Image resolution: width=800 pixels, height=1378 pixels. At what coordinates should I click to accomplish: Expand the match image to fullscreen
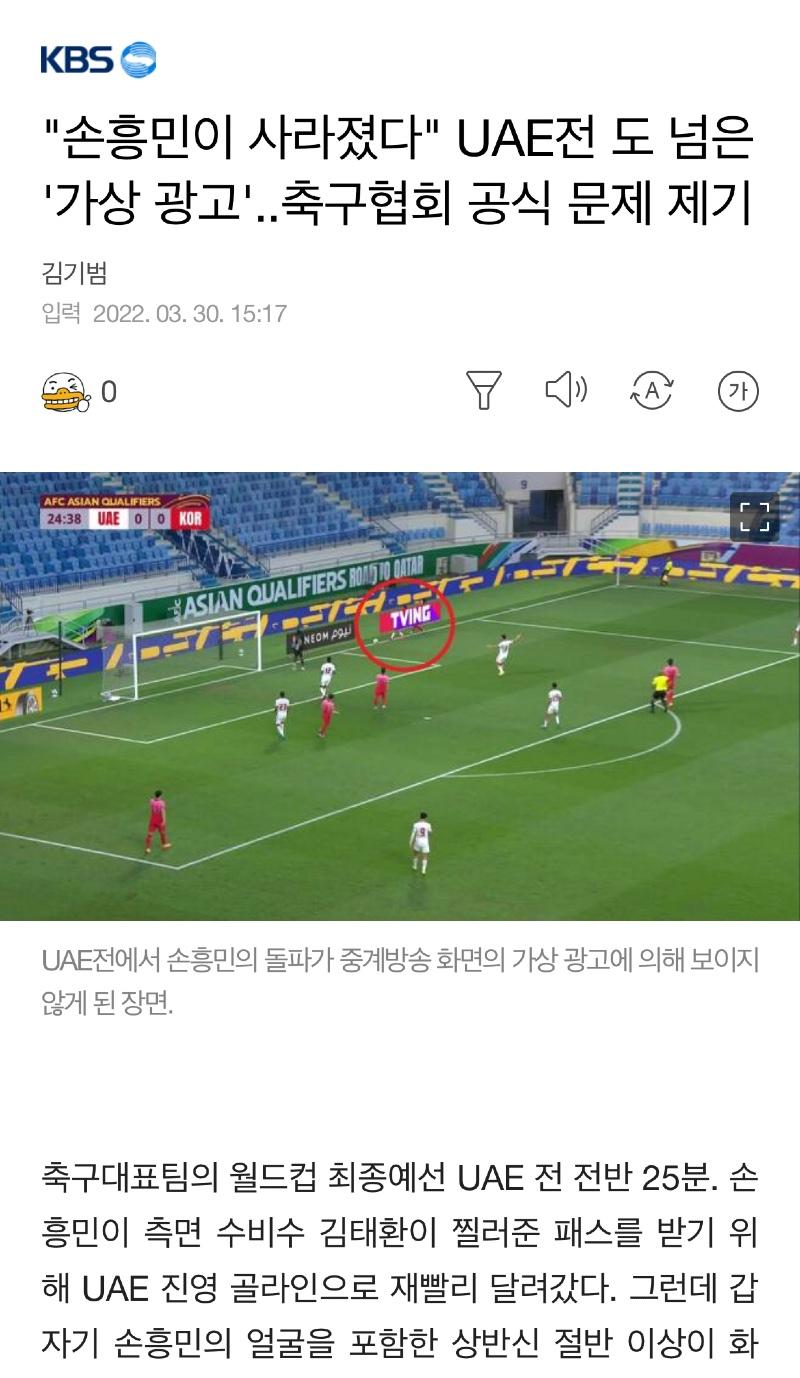pyautogui.click(x=754, y=517)
